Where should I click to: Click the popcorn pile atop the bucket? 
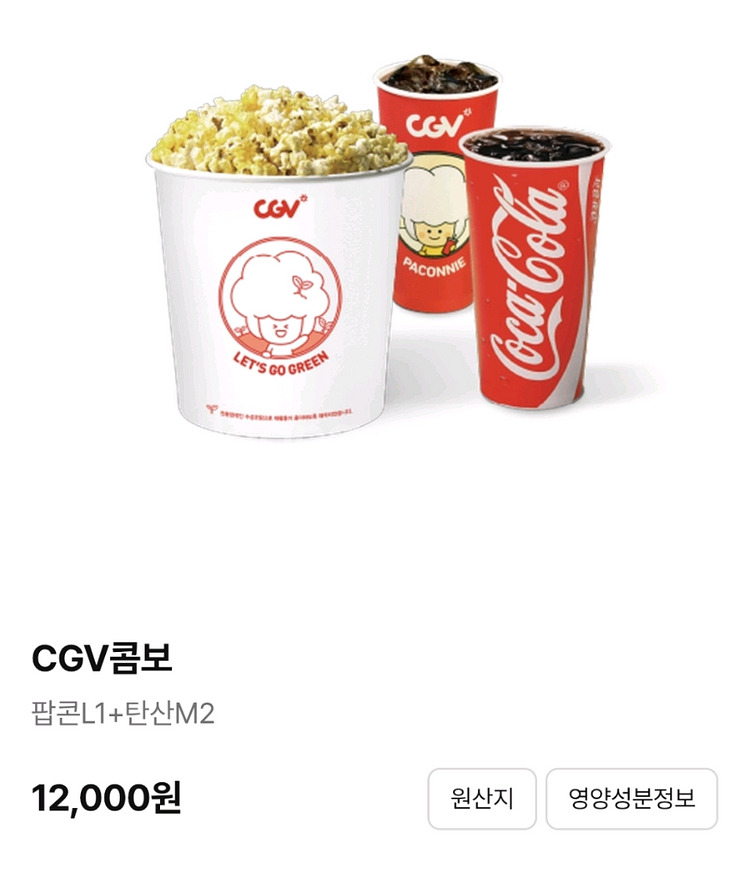point(280,130)
